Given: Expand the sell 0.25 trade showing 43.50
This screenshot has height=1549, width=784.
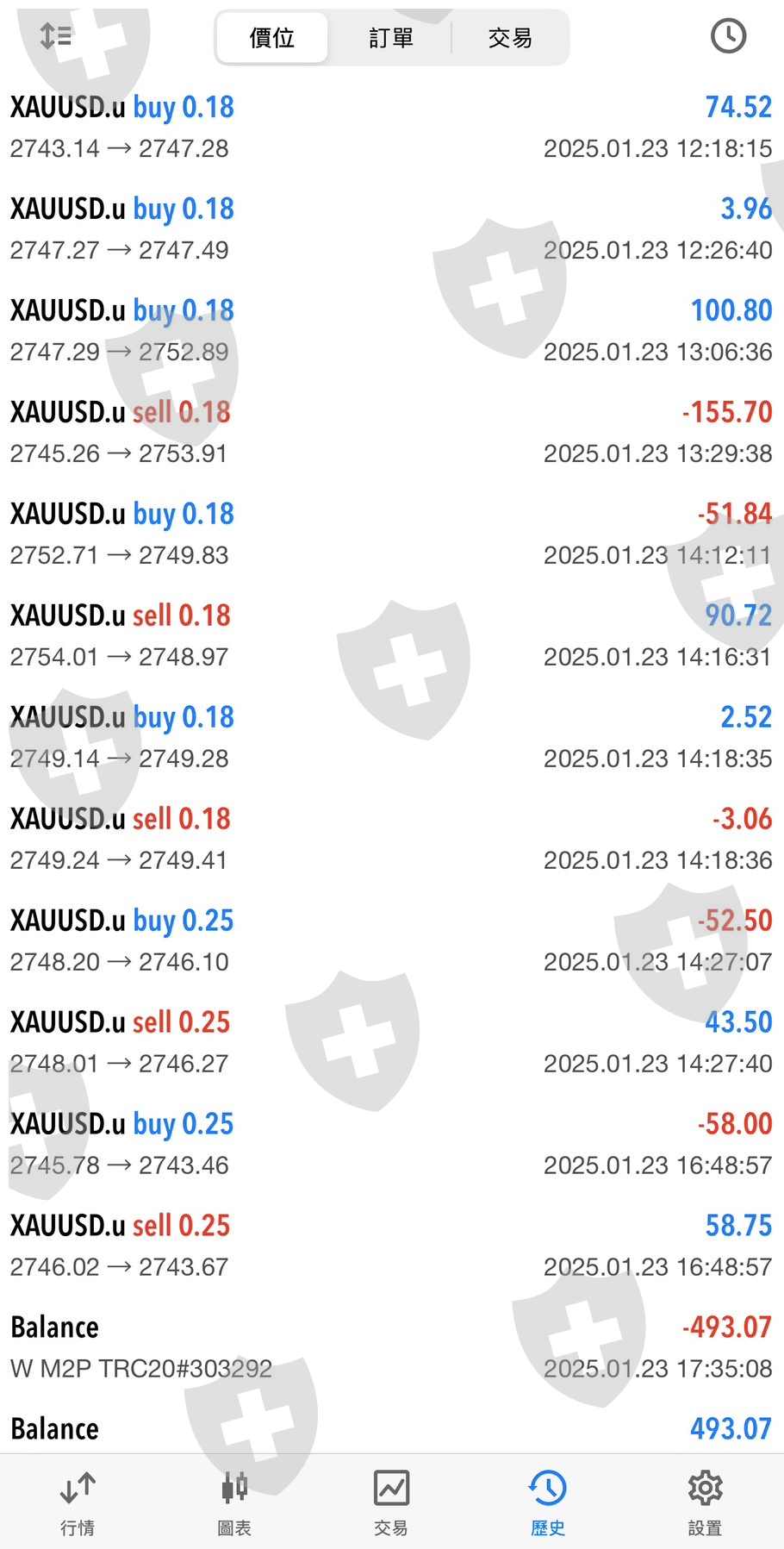Looking at the screenshot, I should (x=391, y=1043).
